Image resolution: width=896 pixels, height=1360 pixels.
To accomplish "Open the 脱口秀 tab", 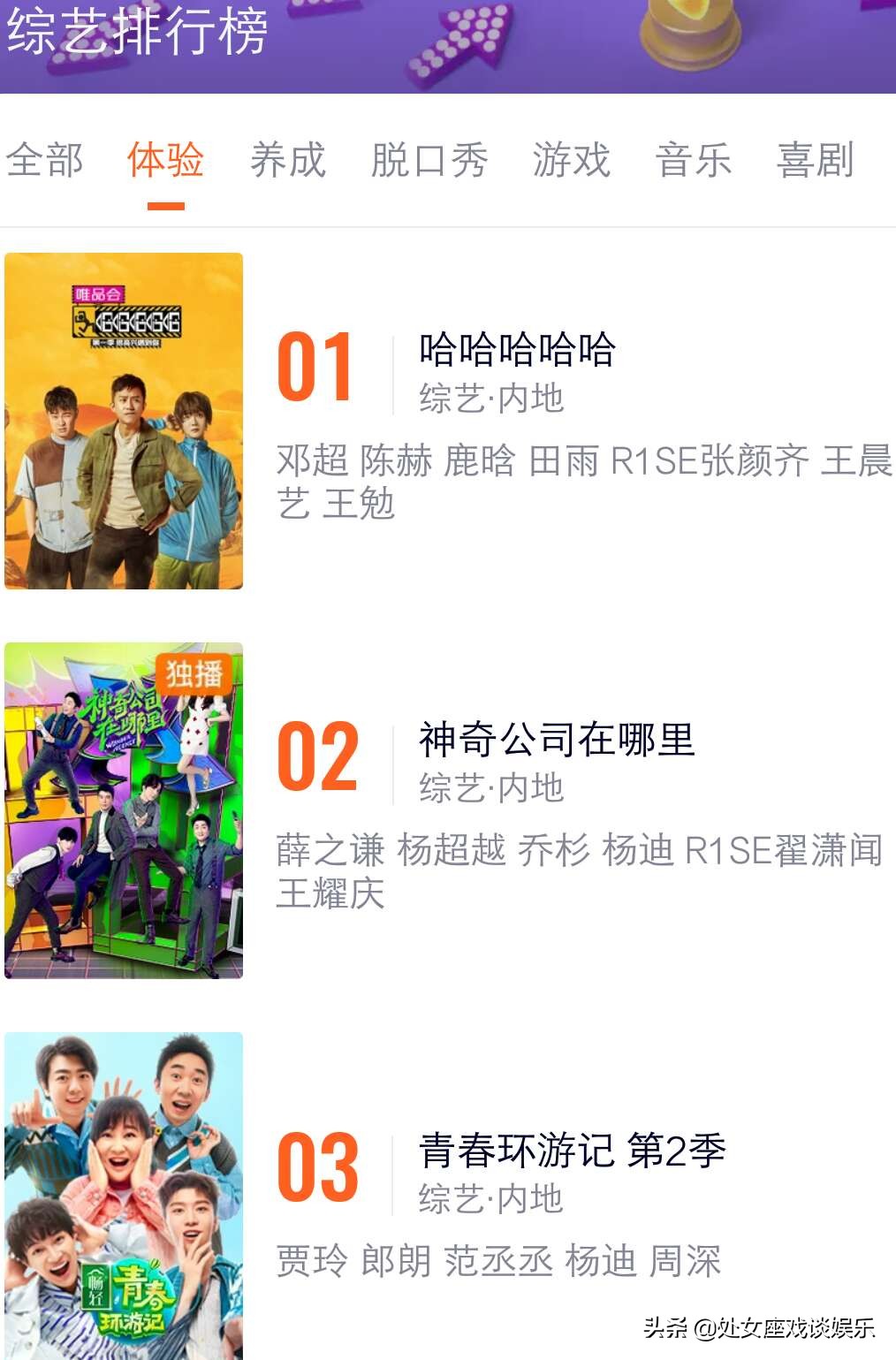I will [429, 161].
